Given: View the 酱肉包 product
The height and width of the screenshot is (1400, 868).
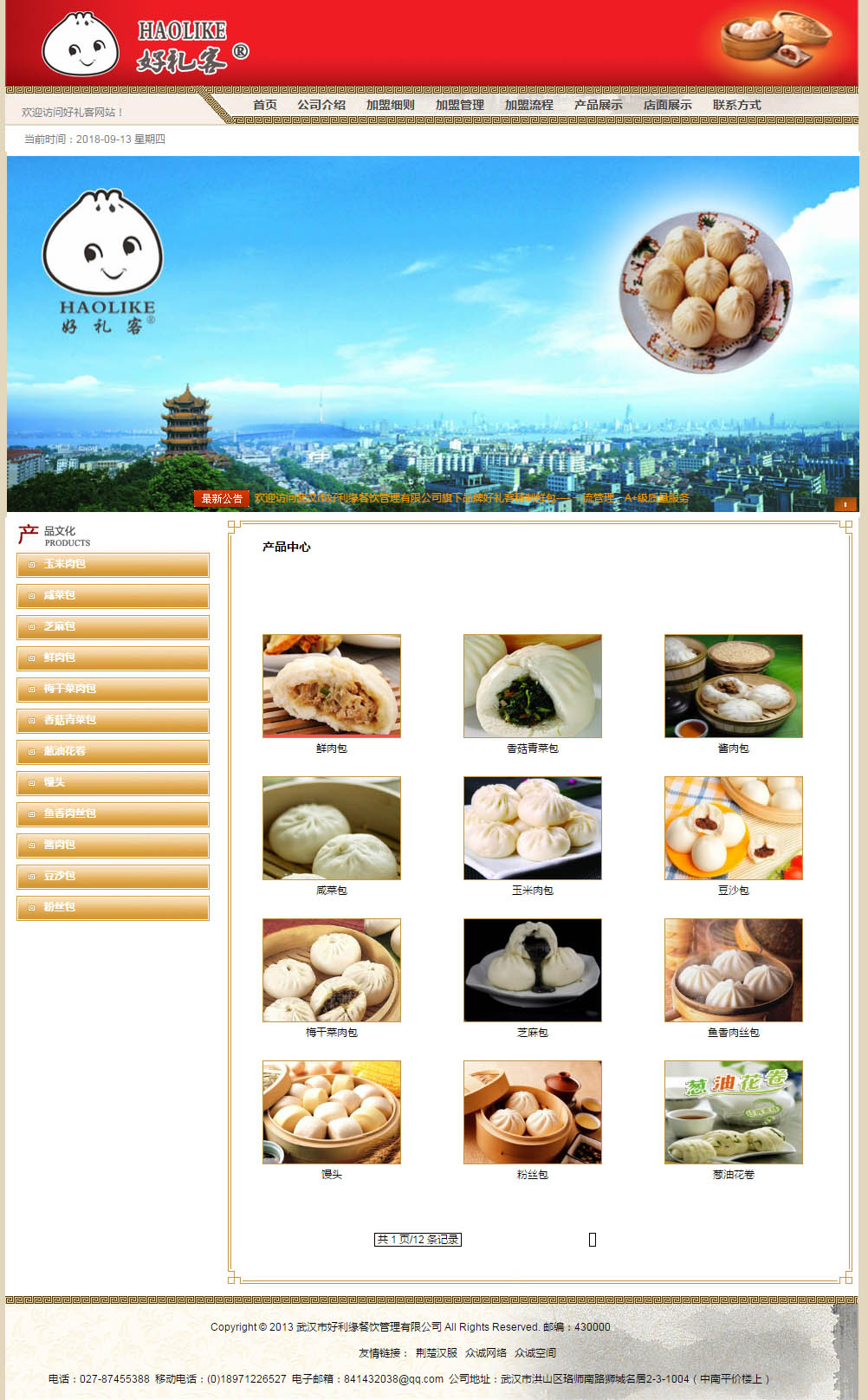Looking at the screenshot, I should (x=734, y=686).
